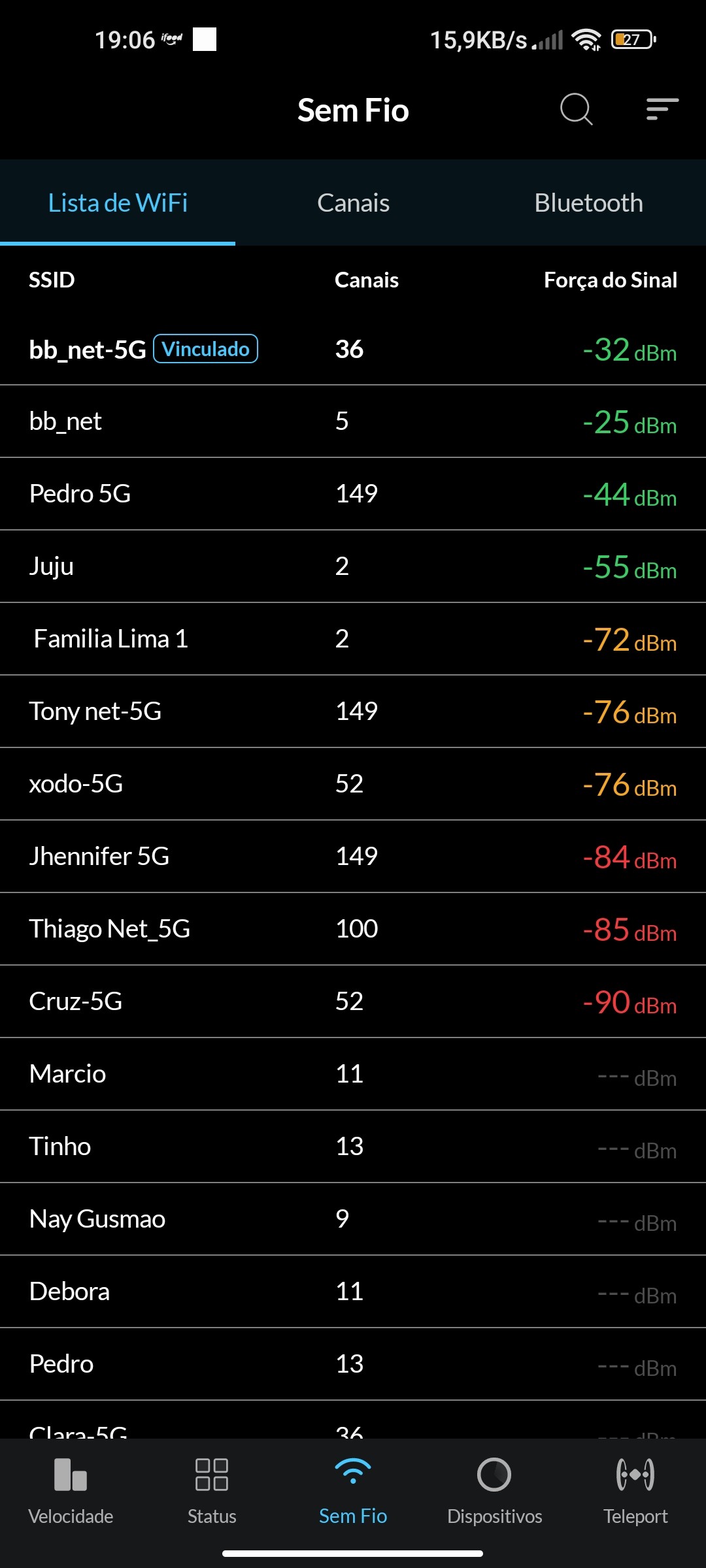The height and width of the screenshot is (1568, 706).
Task: Open Tony net-5G network details
Action: [x=353, y=711]
